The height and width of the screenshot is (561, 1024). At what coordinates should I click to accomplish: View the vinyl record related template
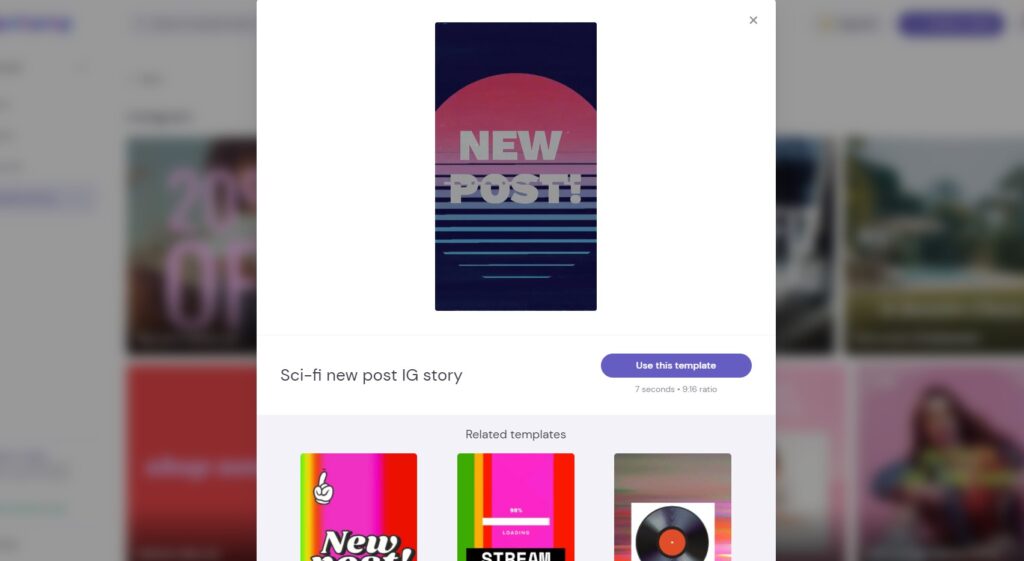[672, 507]
